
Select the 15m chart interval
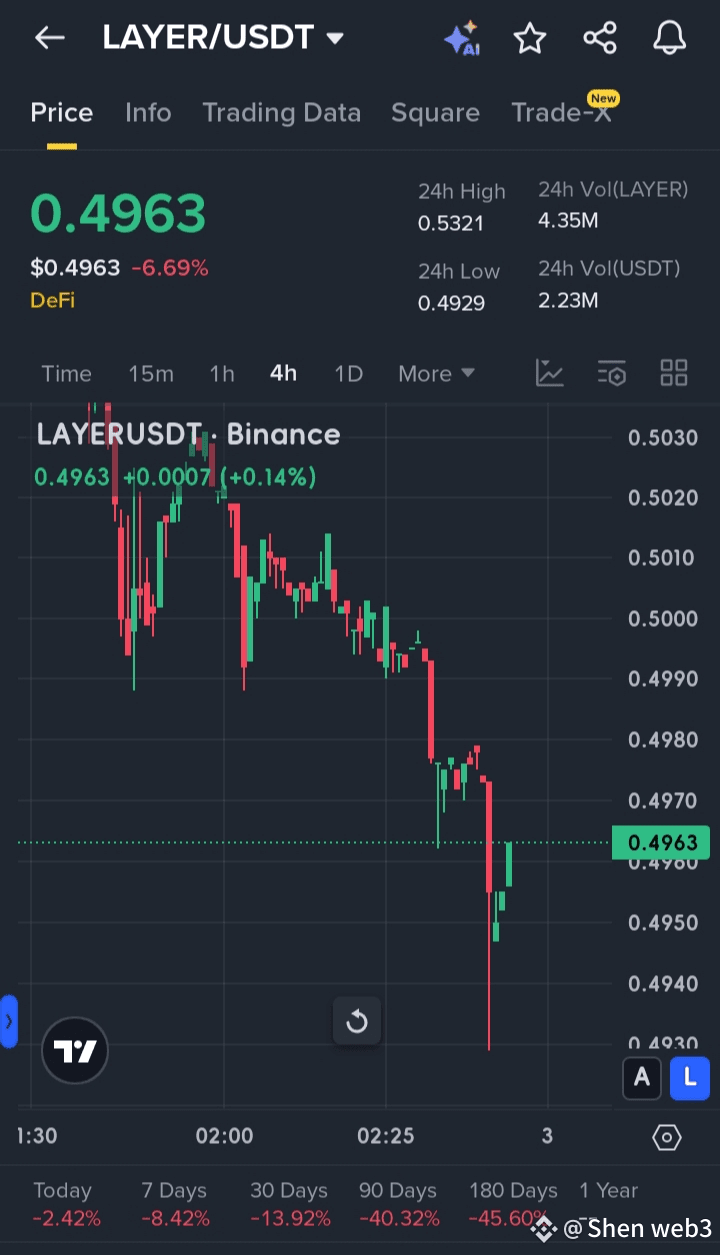click(151, 374)
